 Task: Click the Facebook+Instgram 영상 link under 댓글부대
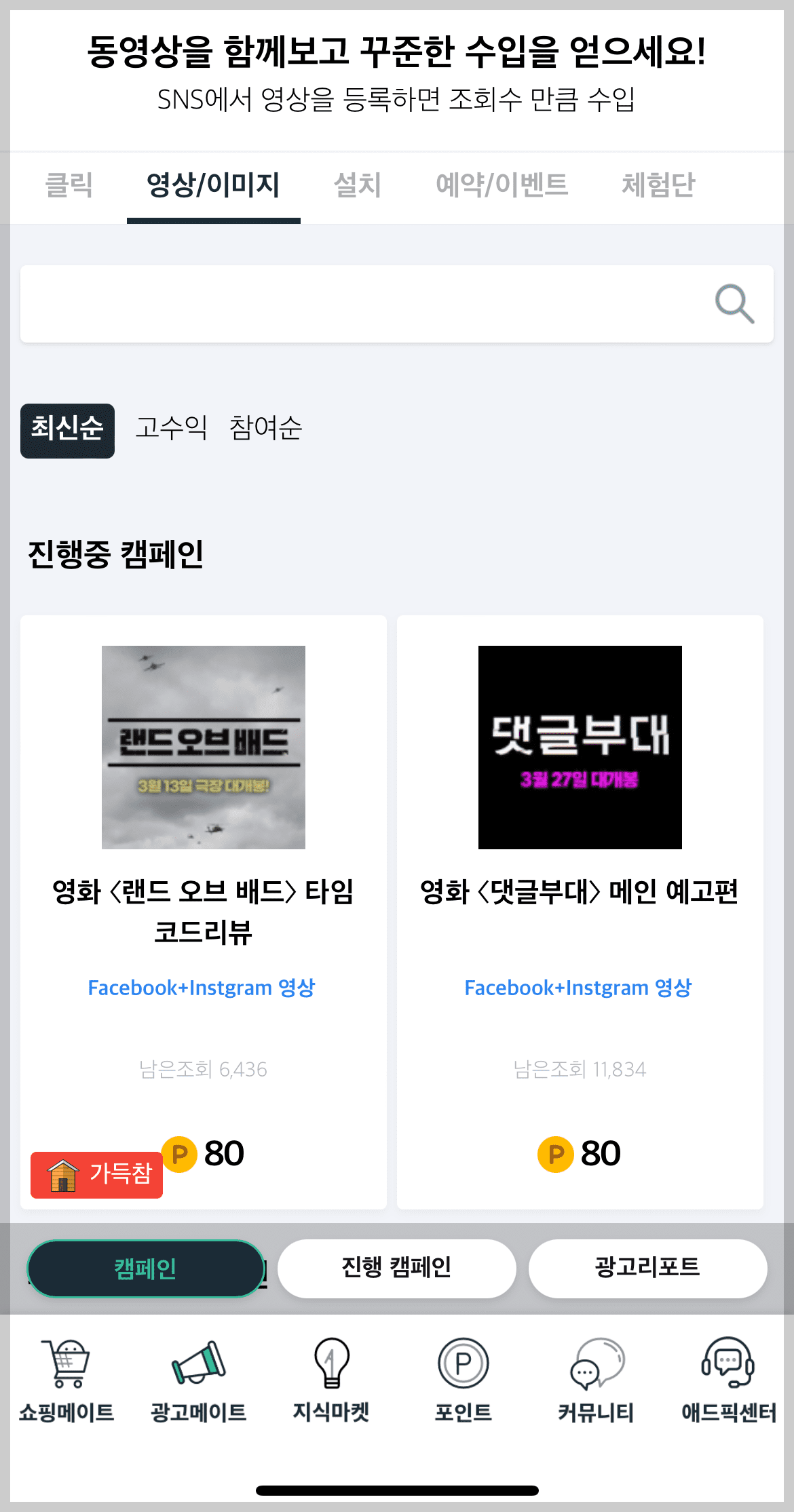click(x=578, y=988)
